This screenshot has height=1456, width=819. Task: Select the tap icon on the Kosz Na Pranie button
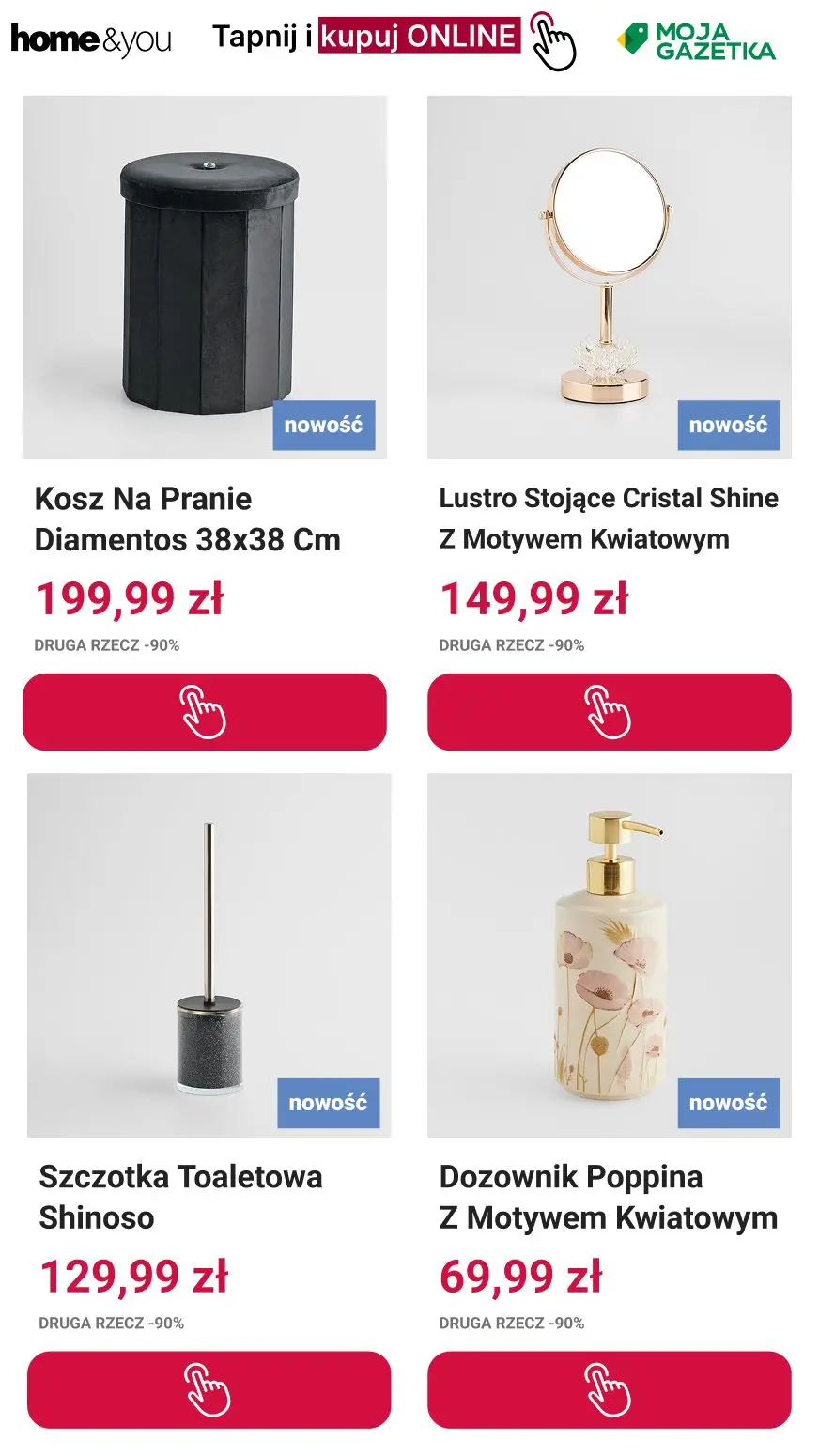coord(207,713)
